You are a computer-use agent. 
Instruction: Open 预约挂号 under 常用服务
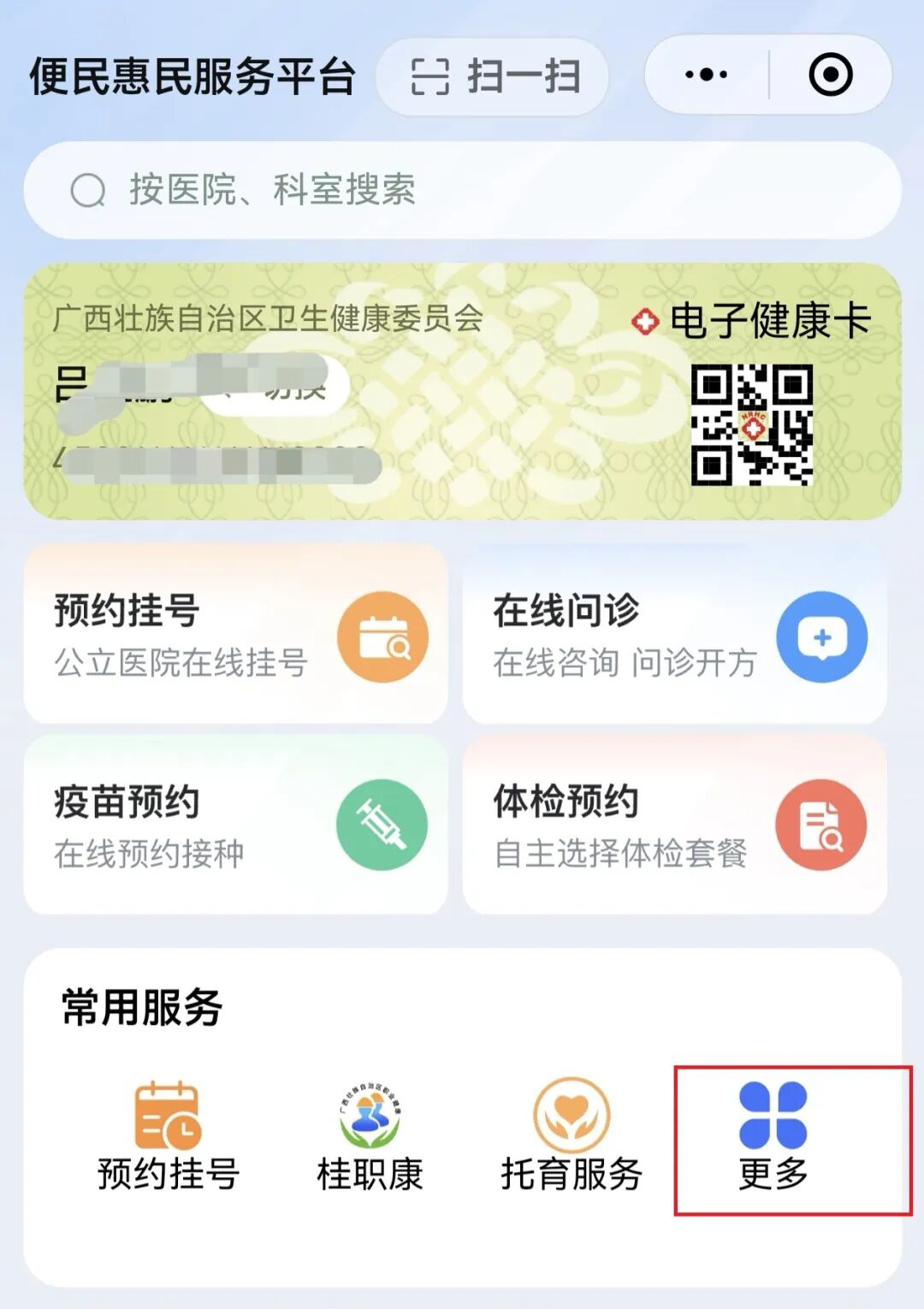168,1136
